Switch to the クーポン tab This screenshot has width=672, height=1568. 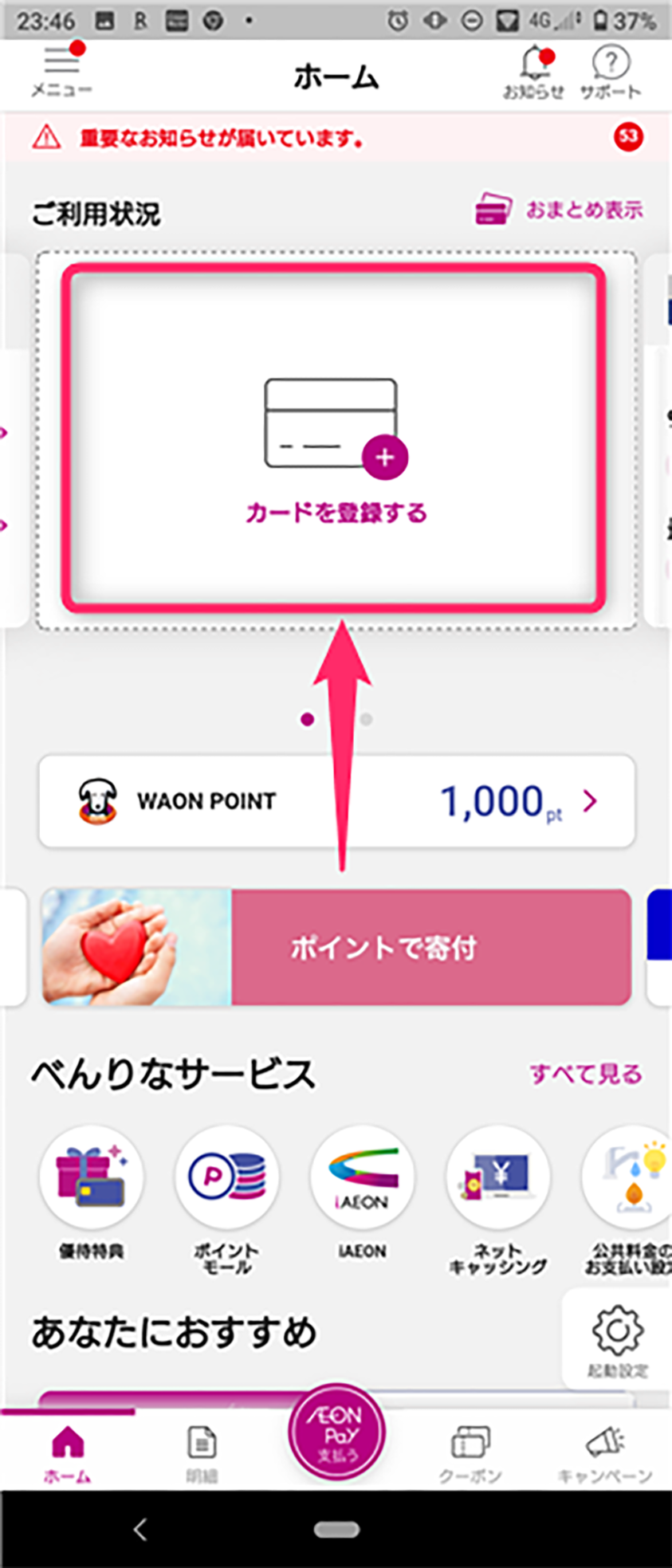(470, 1452)
